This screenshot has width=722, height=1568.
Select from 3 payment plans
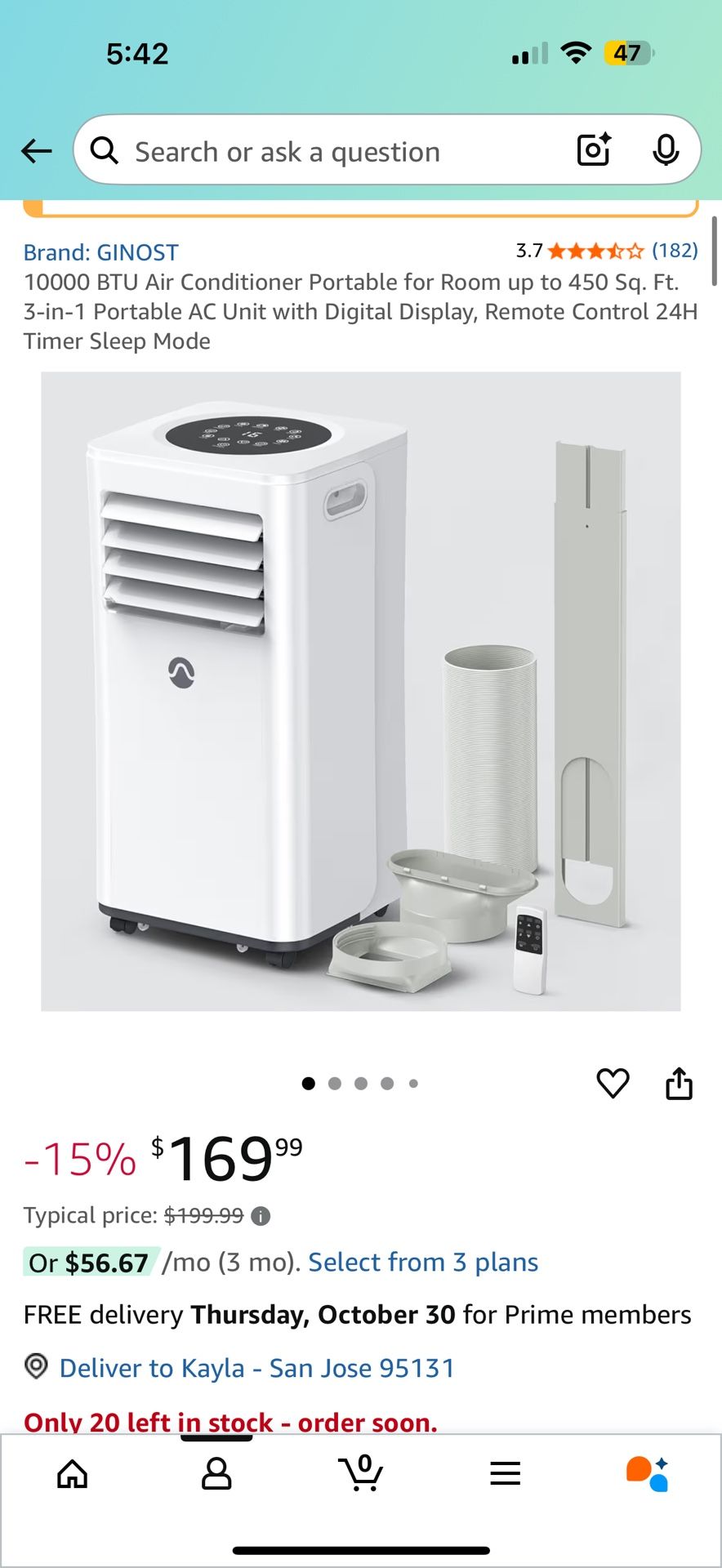pyautogui.click(x=423, y=1263)
